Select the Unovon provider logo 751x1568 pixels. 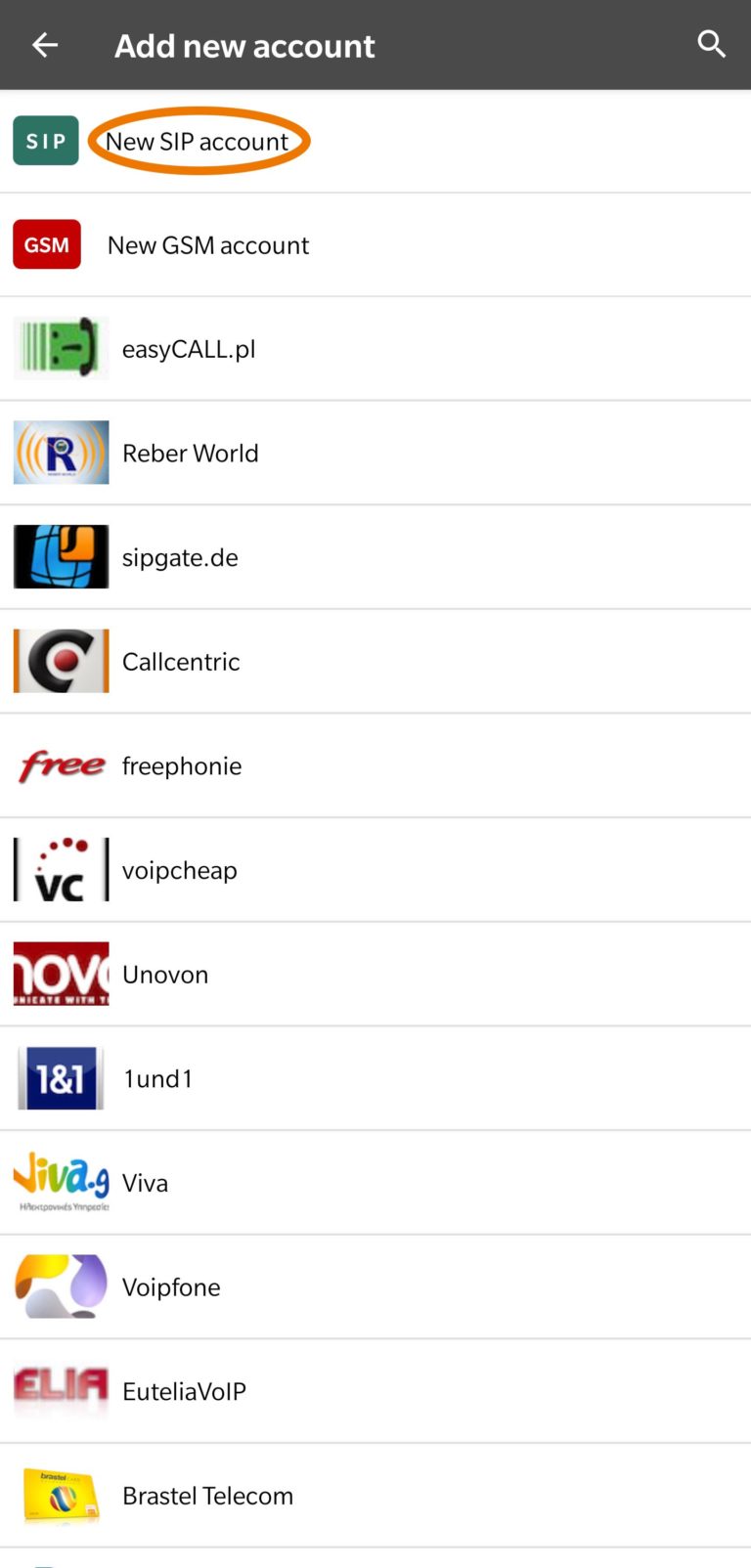coord(61,974)
